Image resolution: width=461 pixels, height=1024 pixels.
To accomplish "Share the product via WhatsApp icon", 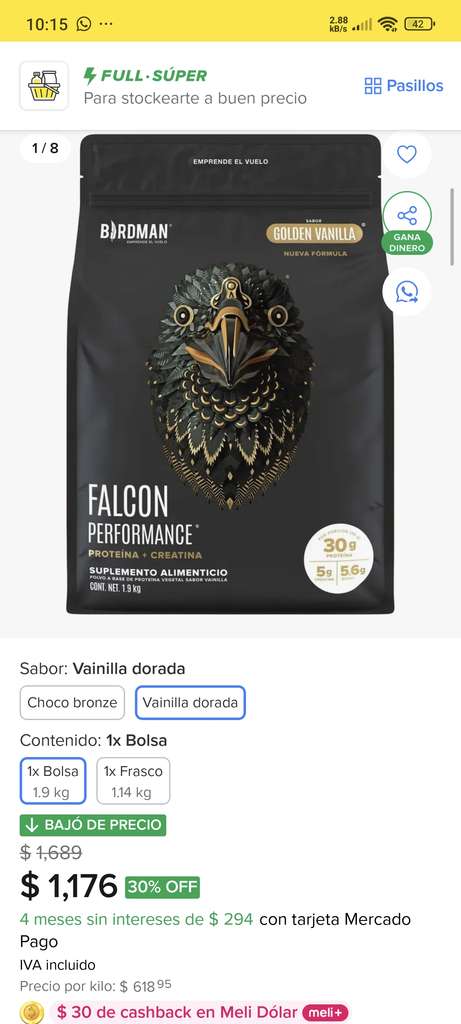I will (407, 291).
